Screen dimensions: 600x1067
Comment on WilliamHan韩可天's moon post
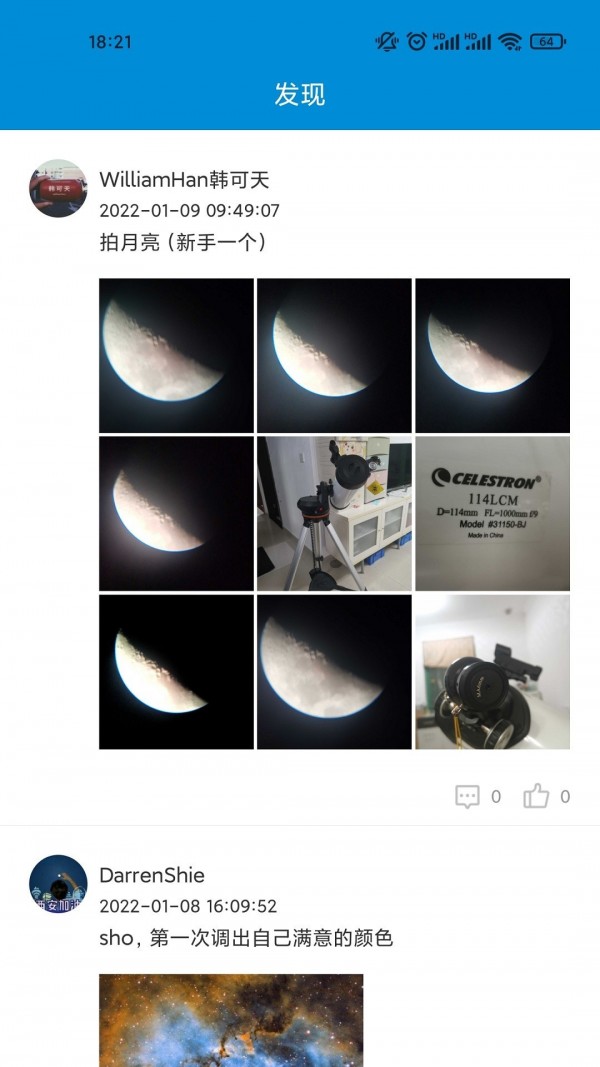(468, 796)
